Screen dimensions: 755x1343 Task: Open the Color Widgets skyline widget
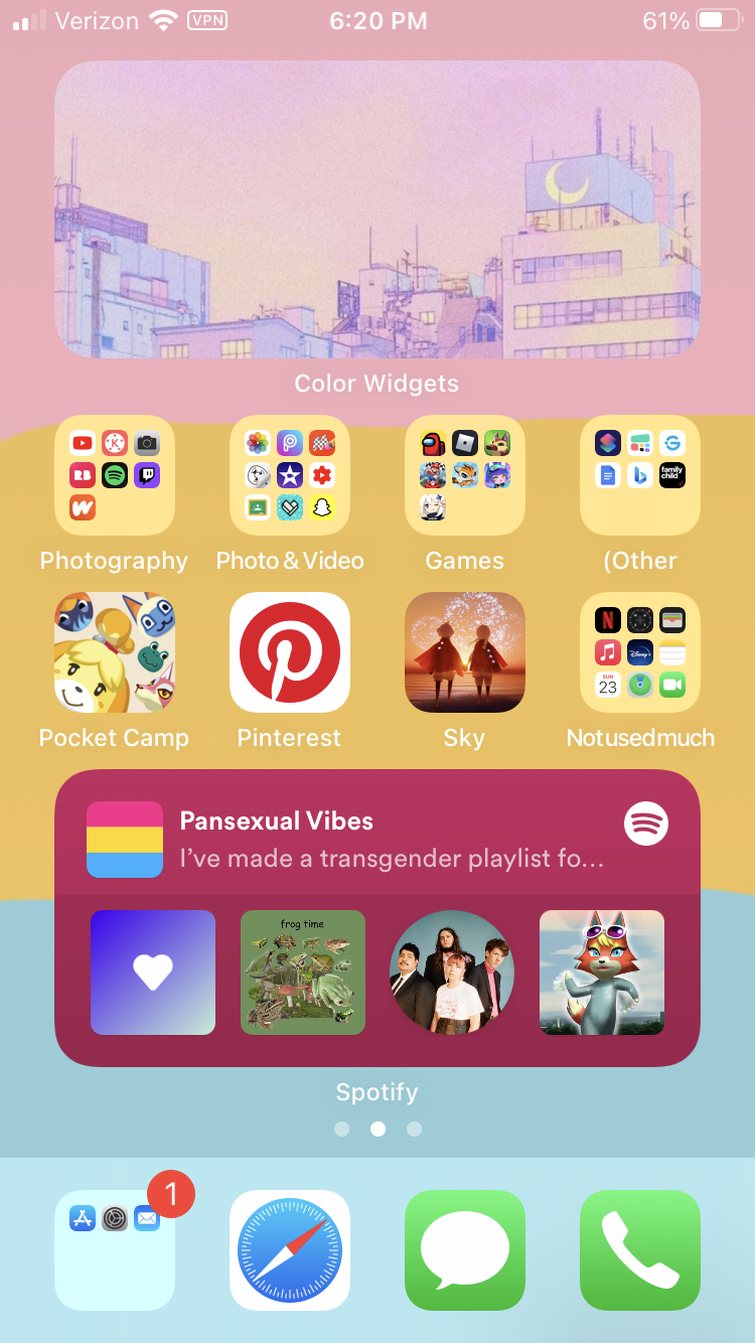tap(377, 209)
